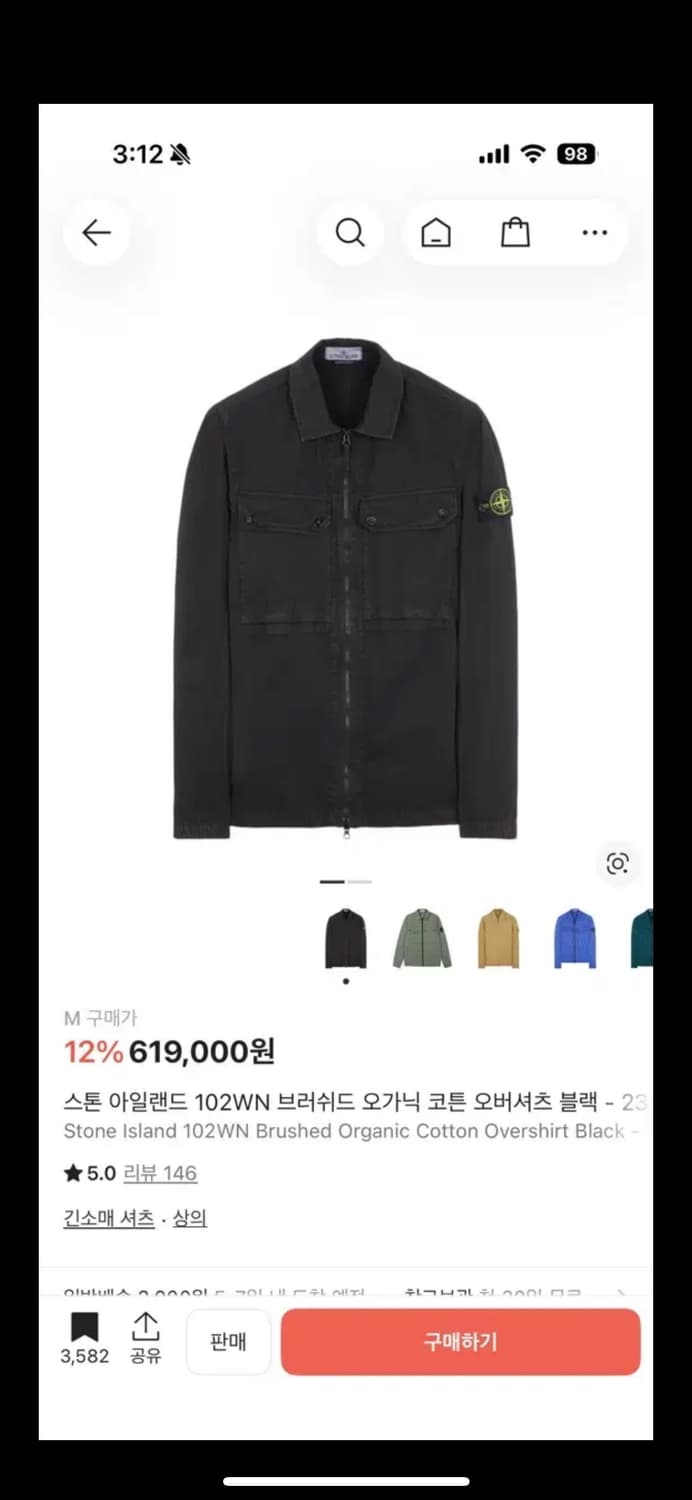This screenshot has width=692, height=1500.
Task: Tap the 판매 sell button
Action: point(228,1342)
